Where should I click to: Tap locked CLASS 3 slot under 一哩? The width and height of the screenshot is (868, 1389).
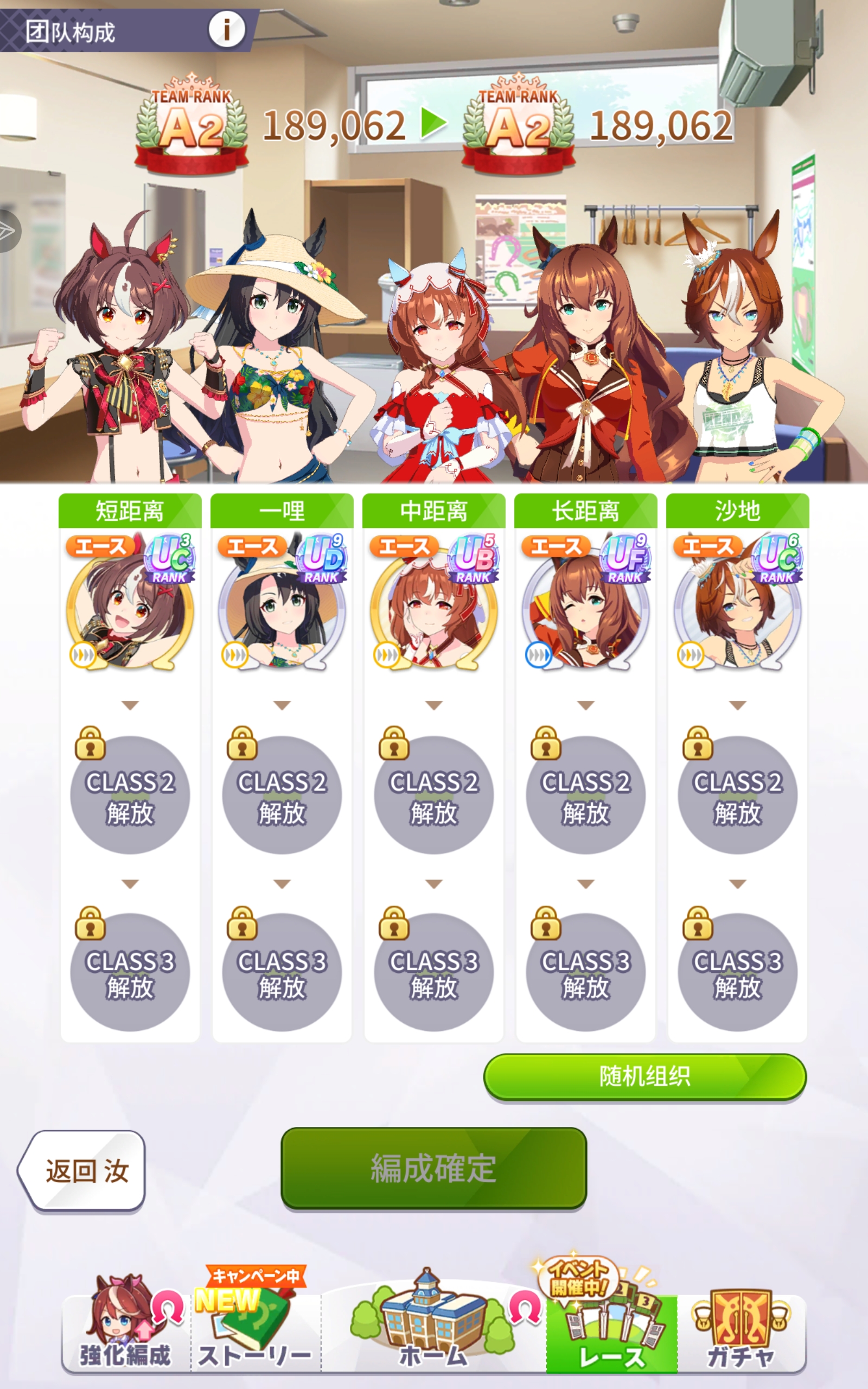pyautogui.click(x=282, y=973)
